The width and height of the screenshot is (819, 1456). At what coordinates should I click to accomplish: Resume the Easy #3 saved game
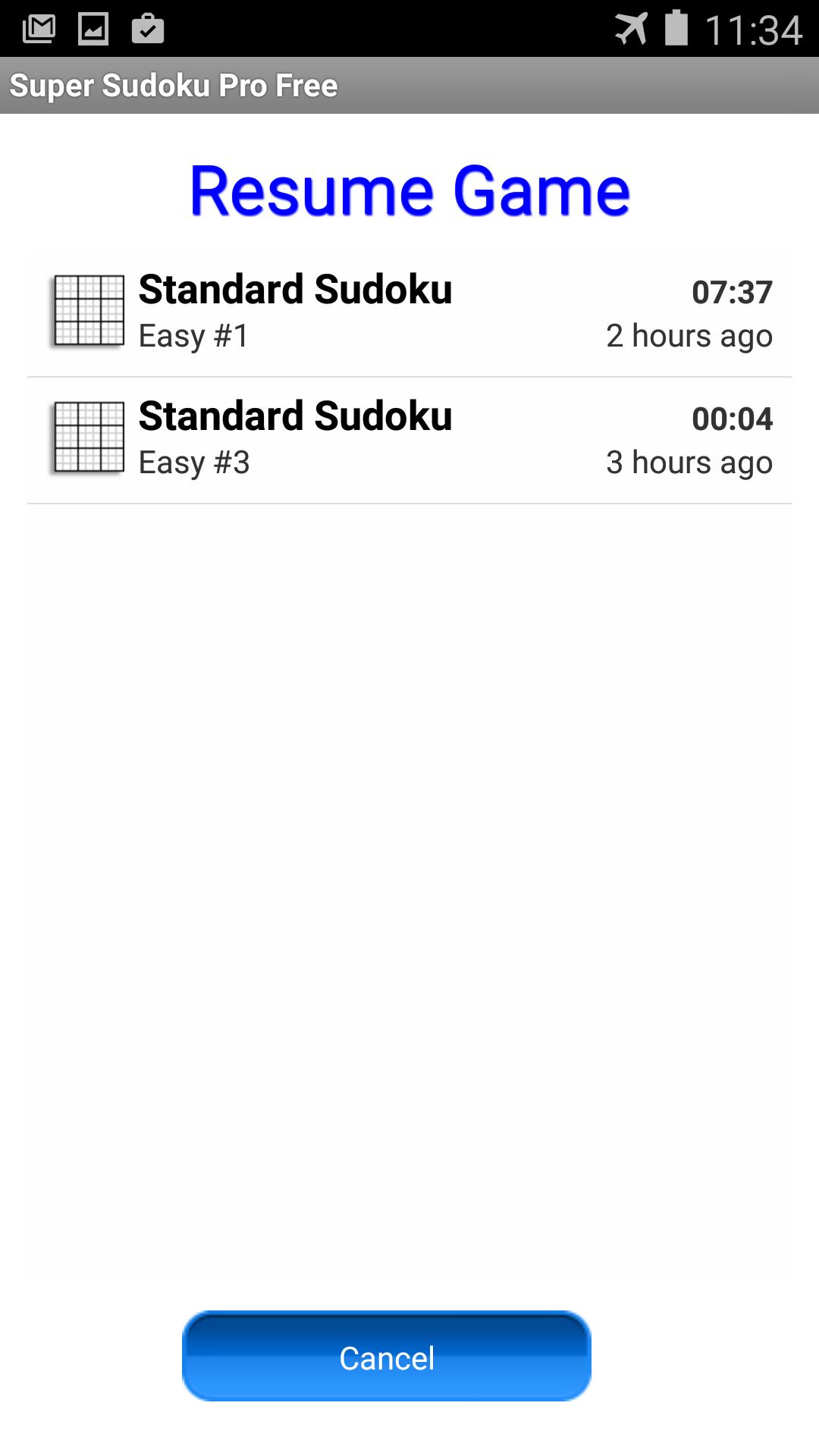(x=409, y=438)
